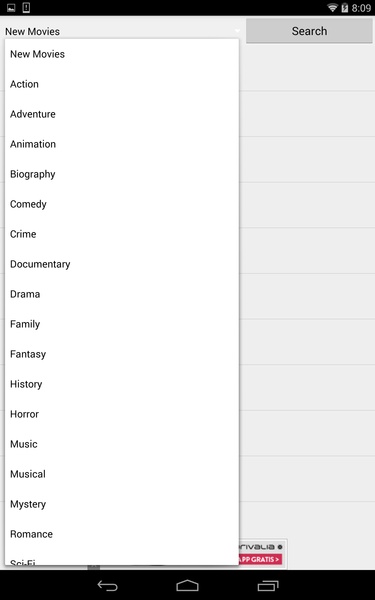Select Comedy in the genre list
The image size is (375, 600).
click(x=122, y=204)
